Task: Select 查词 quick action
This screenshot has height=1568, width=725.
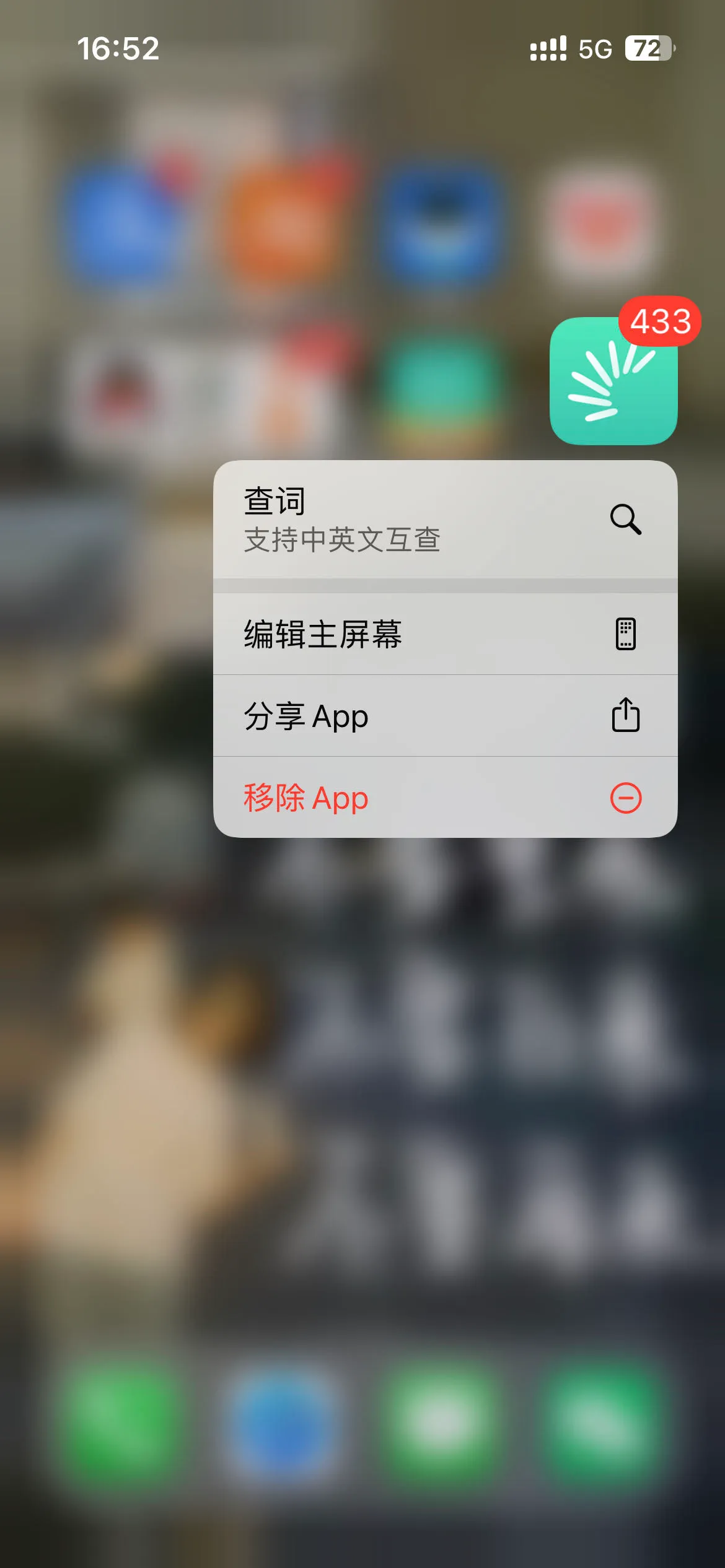Action: pos(444,519)
